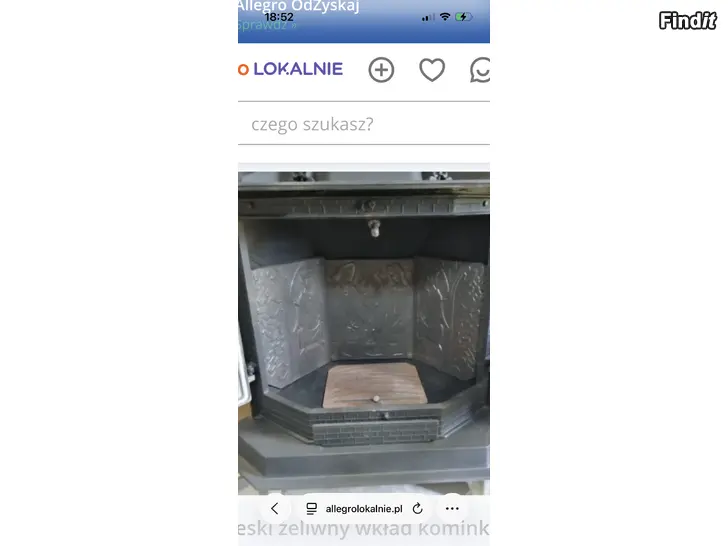Open favorites via the heart icon
Viewport: 728px width, 546px height.
[x=432, y=70]
